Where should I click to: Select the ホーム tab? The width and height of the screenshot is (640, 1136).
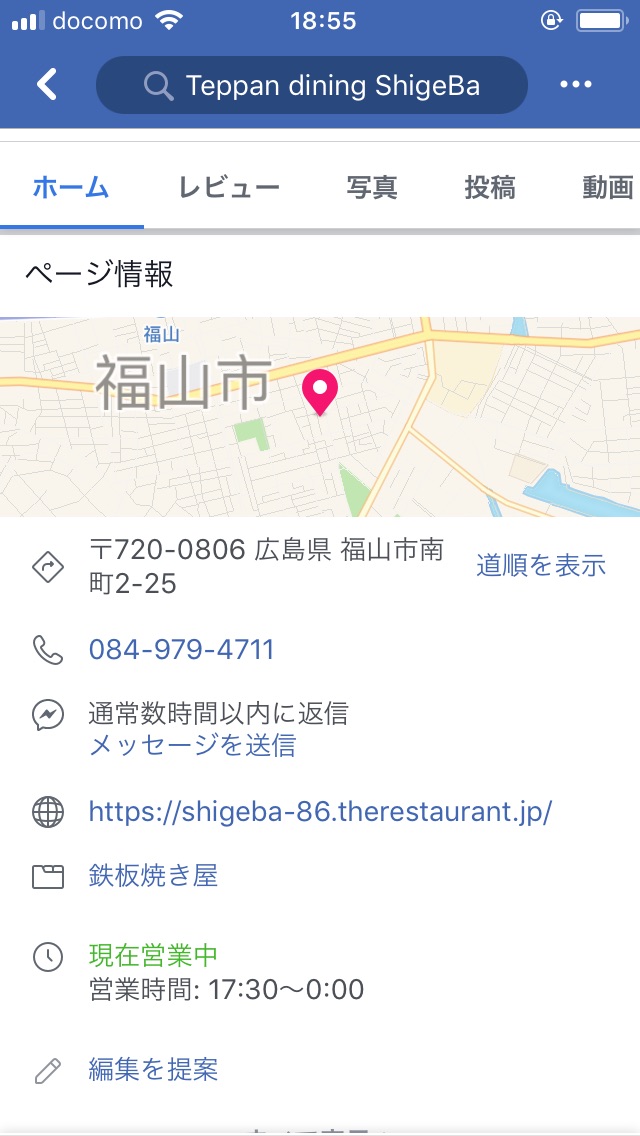pos(71,188)
